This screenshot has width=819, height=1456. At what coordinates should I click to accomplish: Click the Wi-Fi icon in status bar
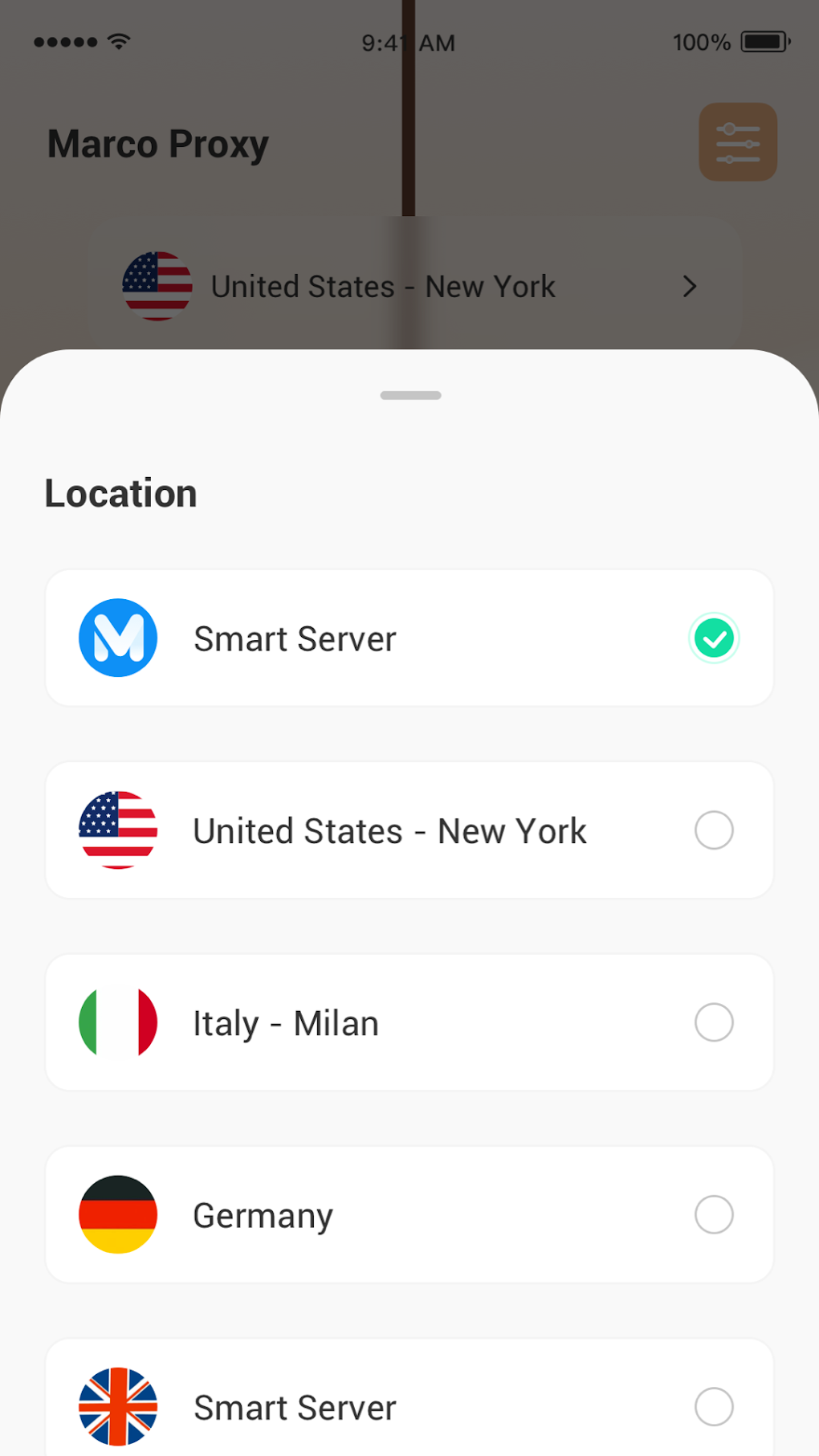point(117,41)
